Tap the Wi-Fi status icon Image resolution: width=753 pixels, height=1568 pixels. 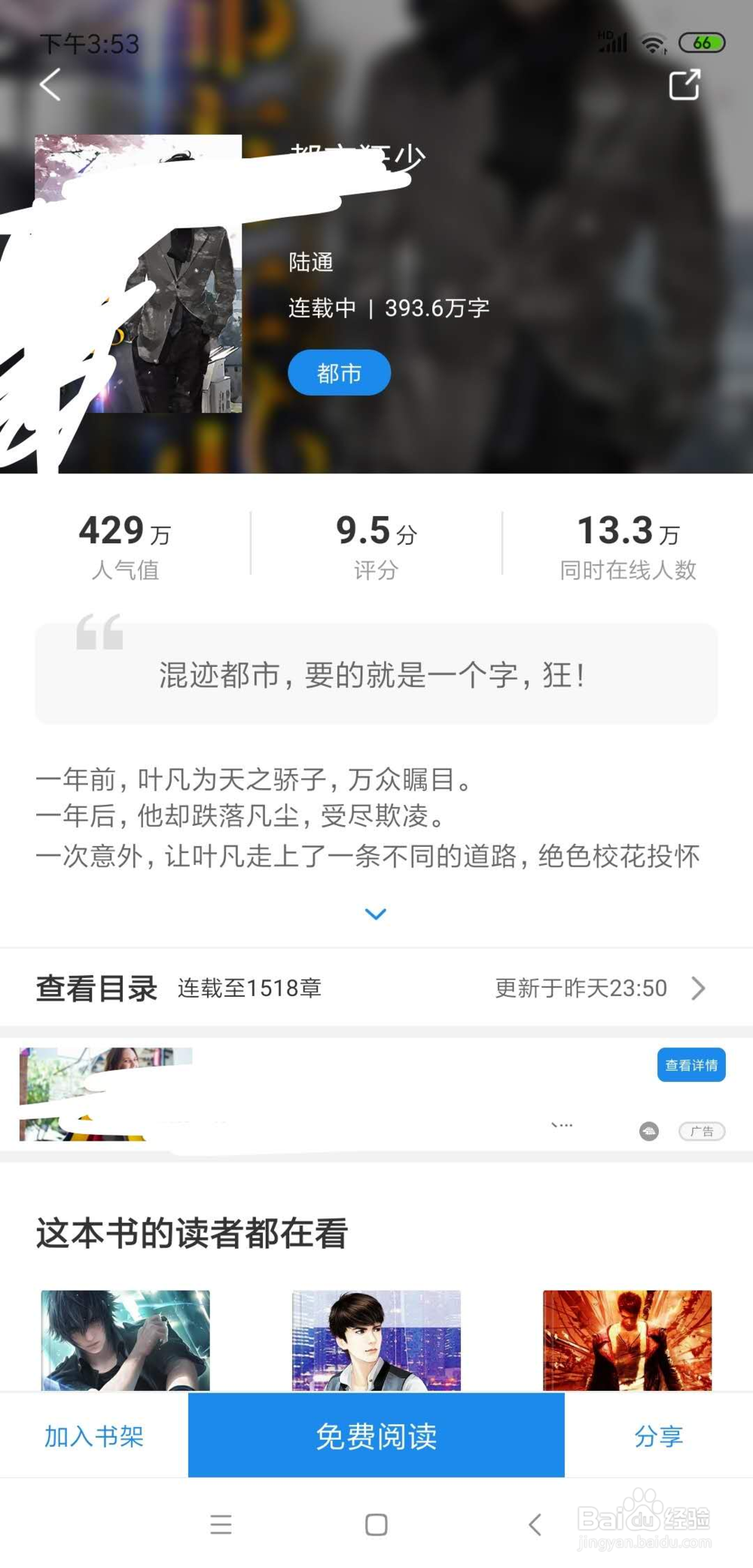point(654,43)
